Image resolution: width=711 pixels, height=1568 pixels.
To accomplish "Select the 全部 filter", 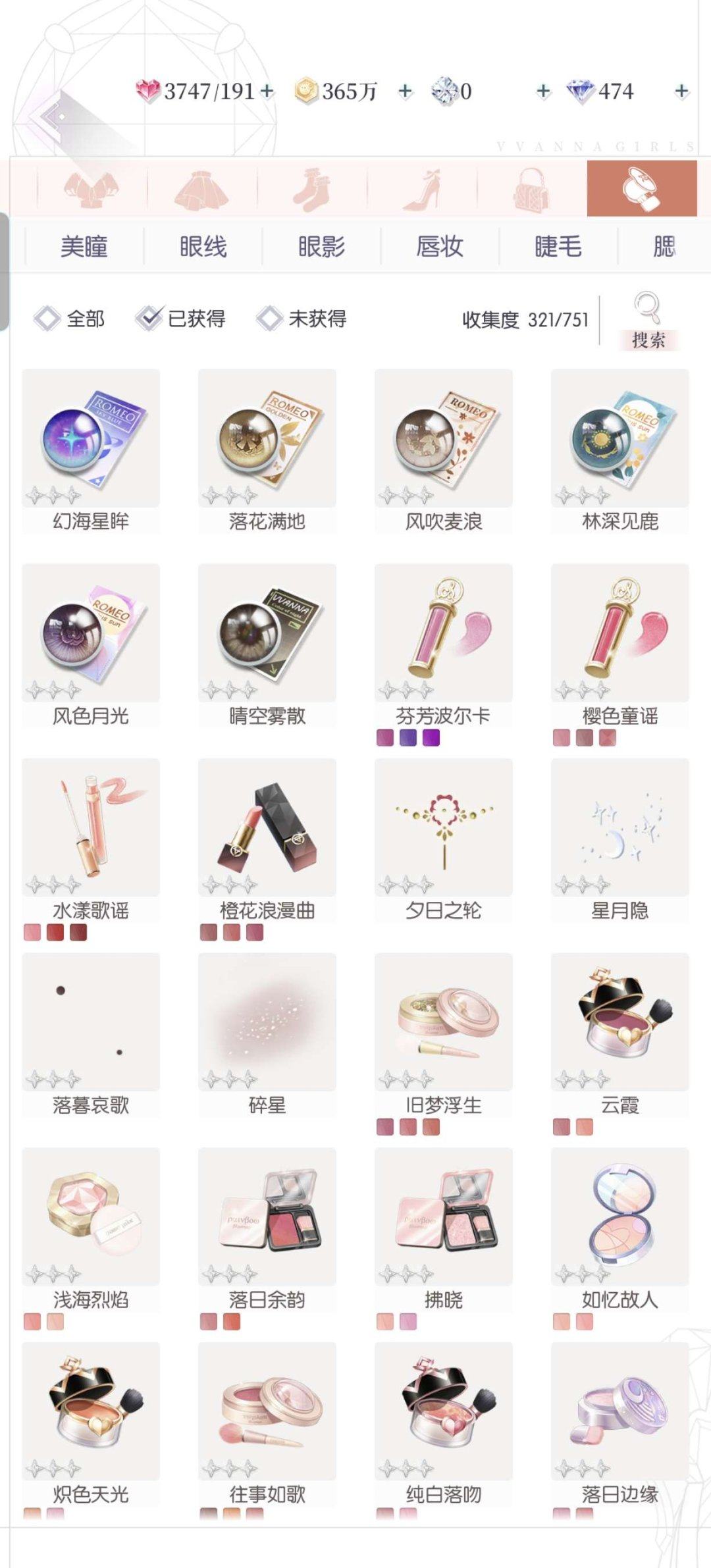I will [x=70, y=319].
